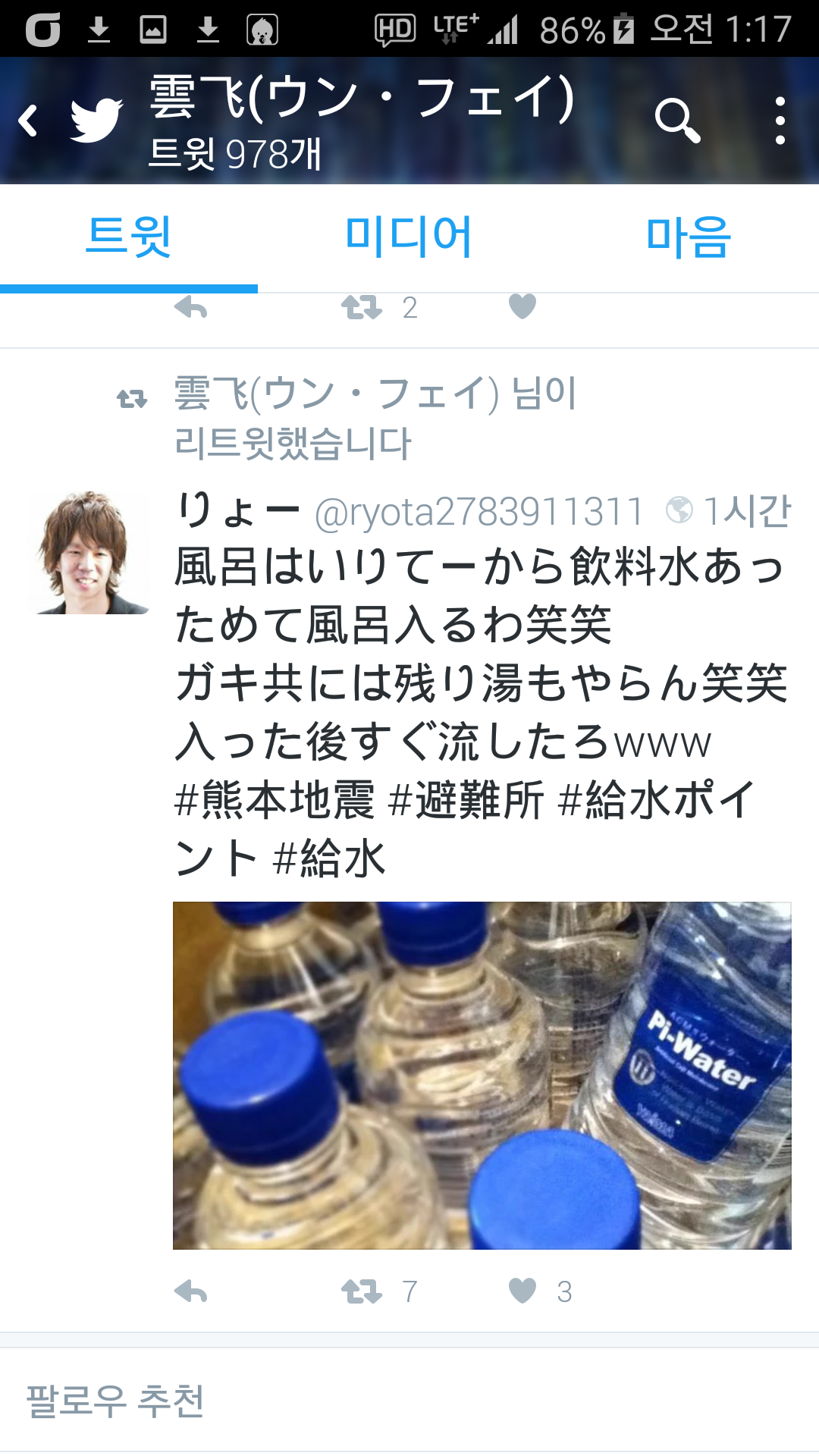This screenshot has height=1456, width=819.
Task: Reply to りょー's tweet
Action: click(x=190, y=1291)
